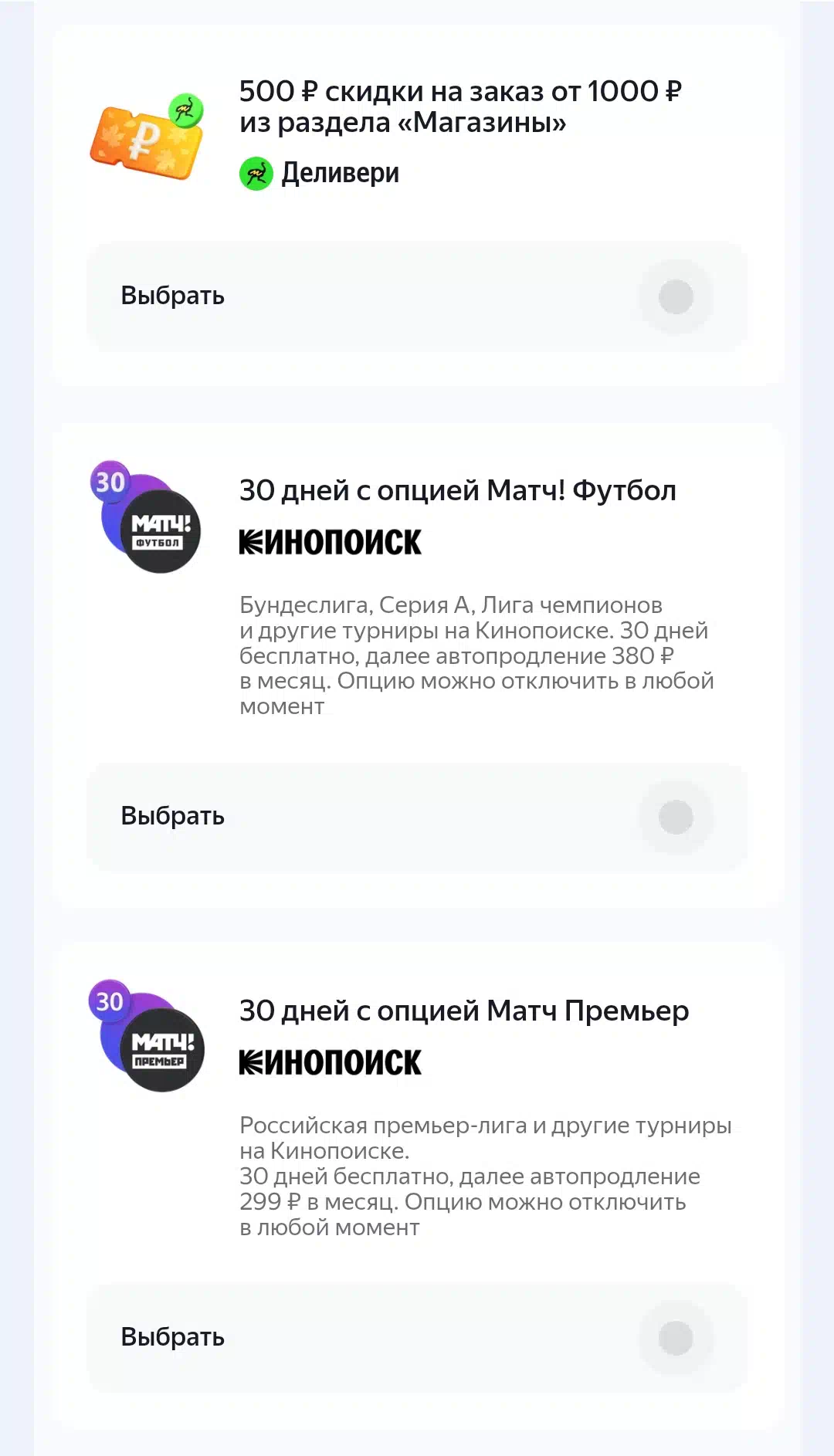
Task: Choose 30 дней с опцией Матч! Футбол
Action: 417,817
